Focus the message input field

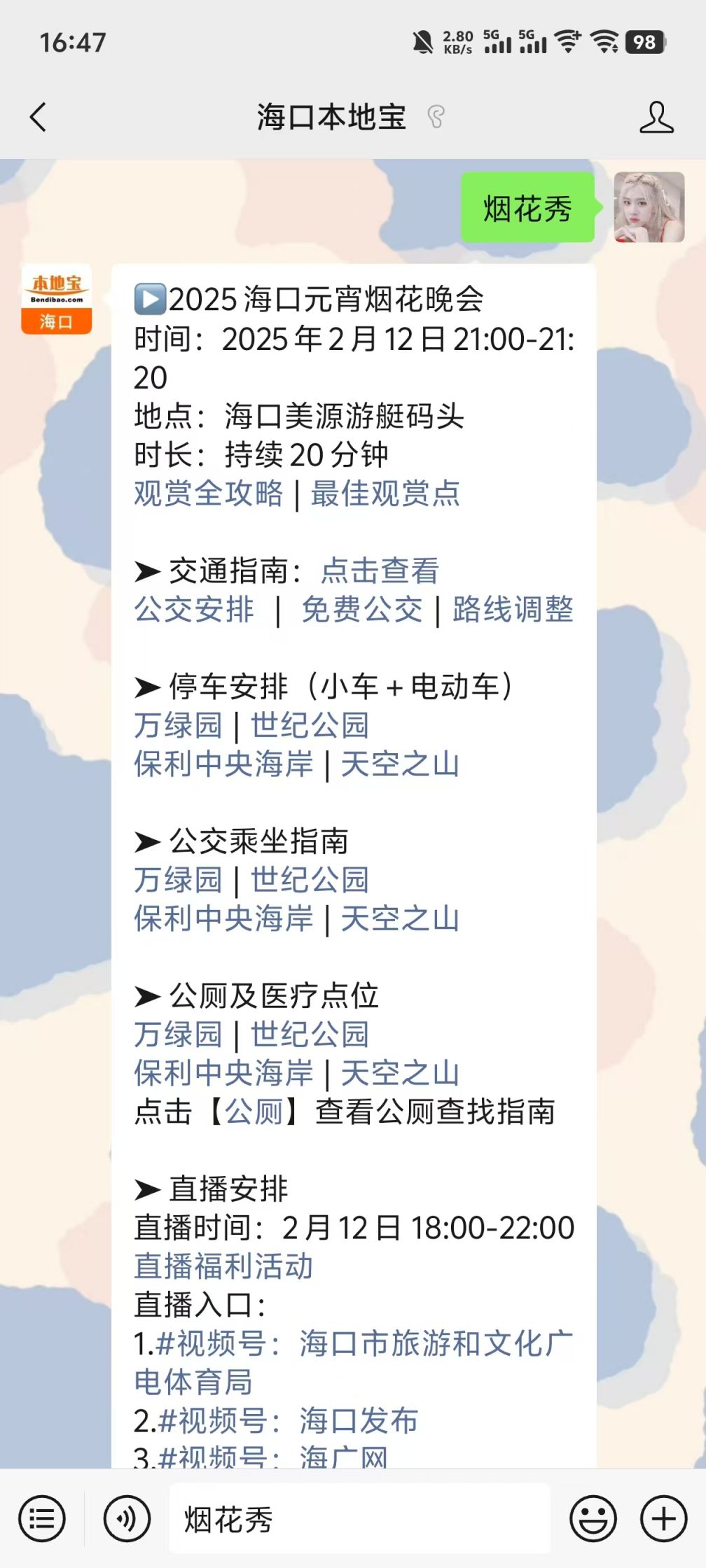[359, 1519]
